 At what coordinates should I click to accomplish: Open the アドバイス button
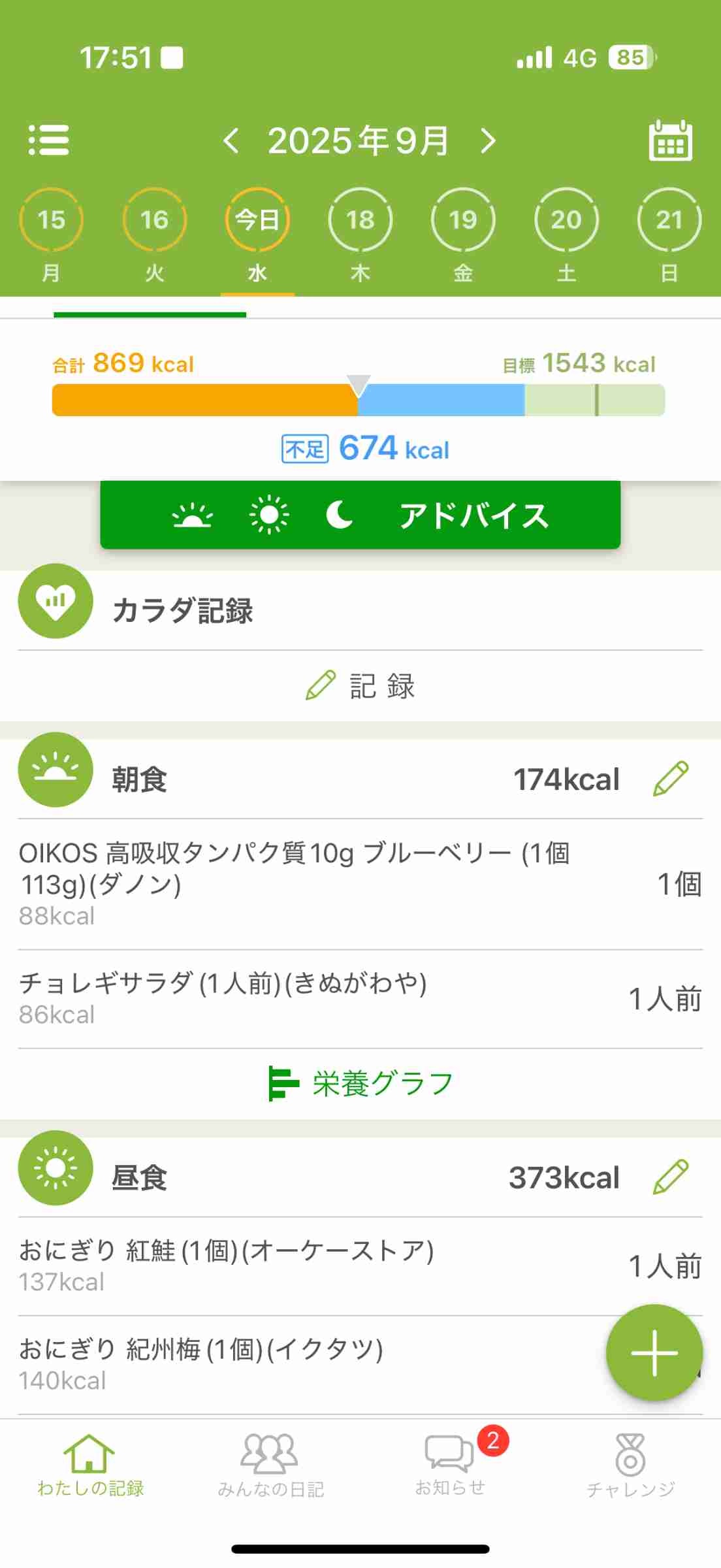(360, 515)
